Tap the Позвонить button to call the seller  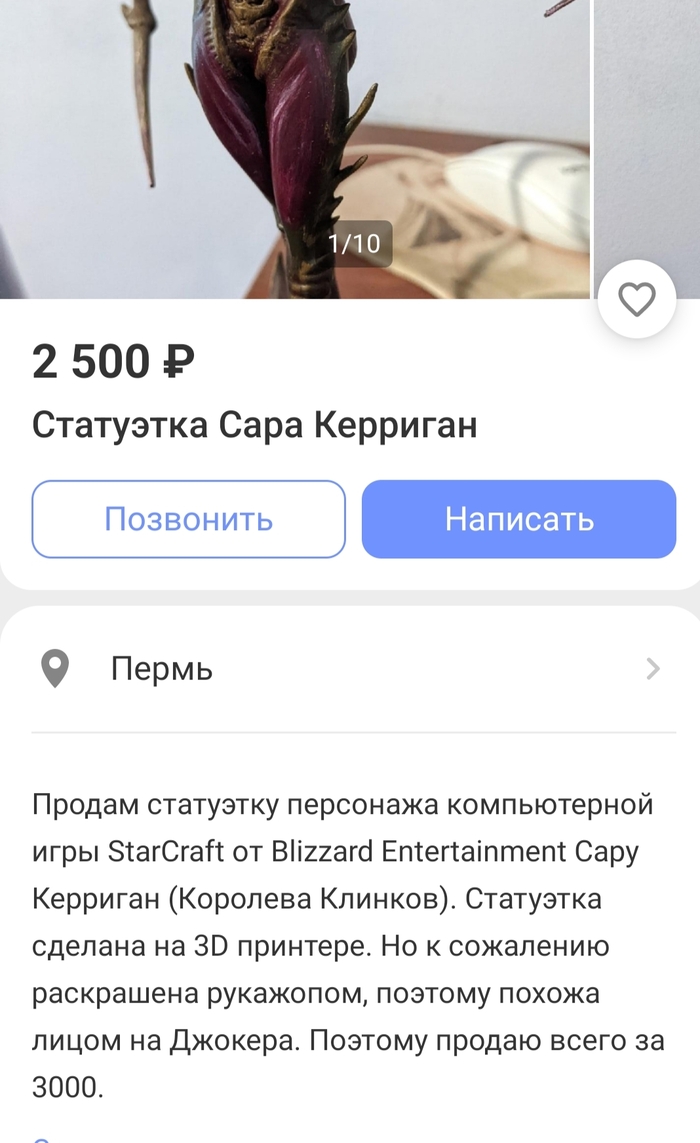189,519
